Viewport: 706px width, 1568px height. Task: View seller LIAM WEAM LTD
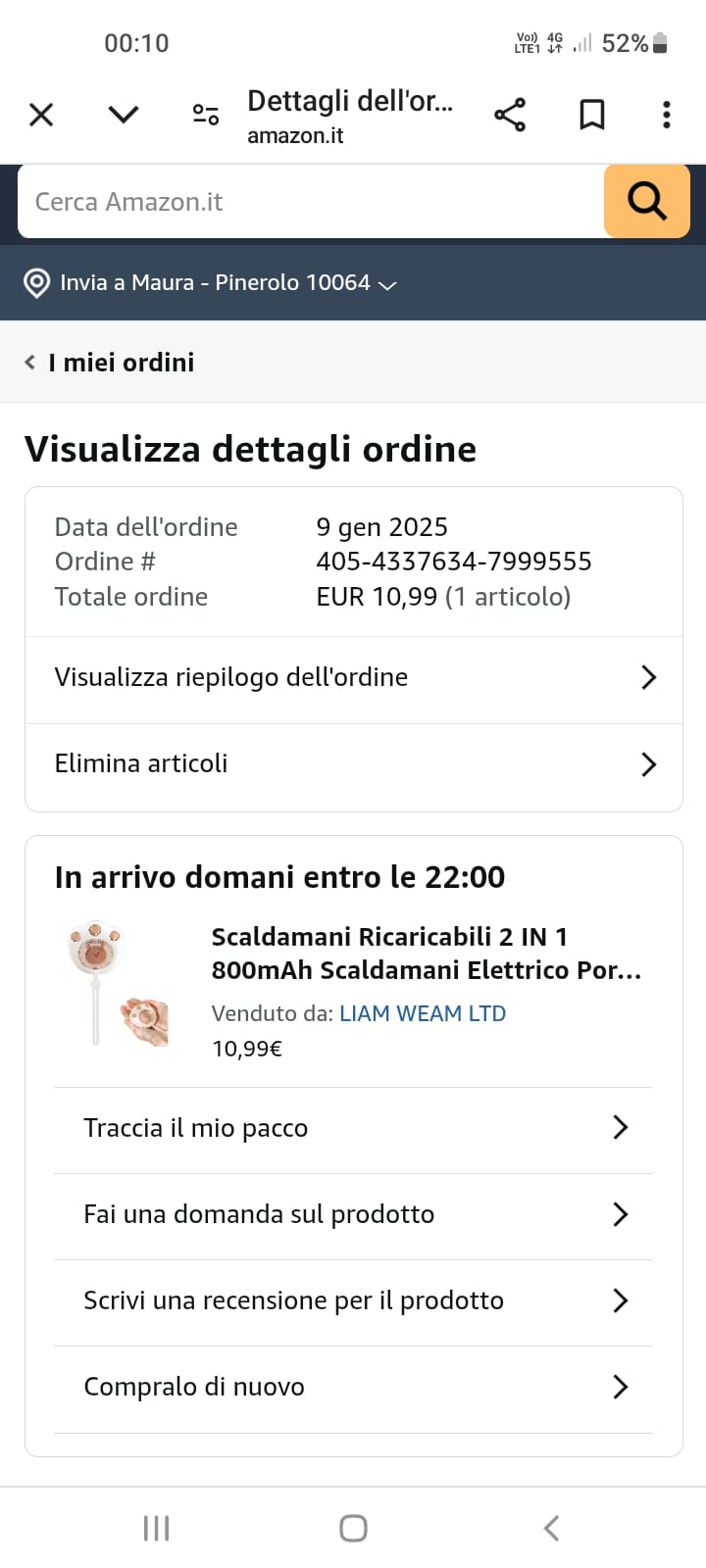coord(422,1013)
